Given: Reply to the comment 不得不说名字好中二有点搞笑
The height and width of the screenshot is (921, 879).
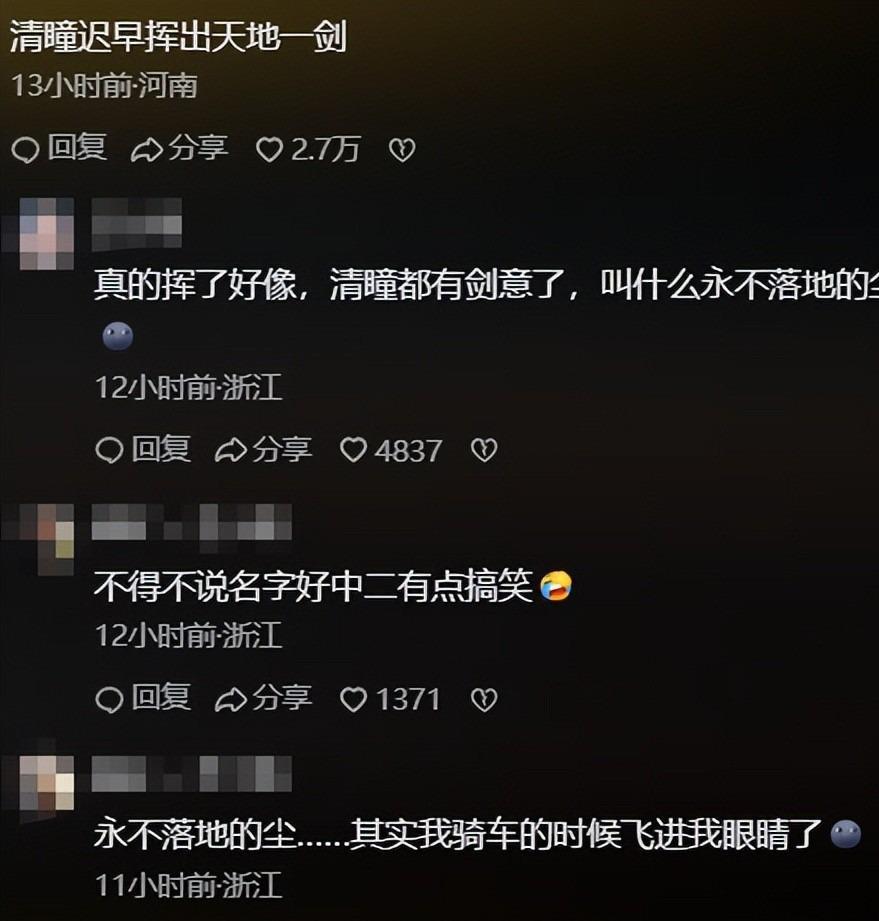Looking at the screenshot, I should [x=142, y=699].
